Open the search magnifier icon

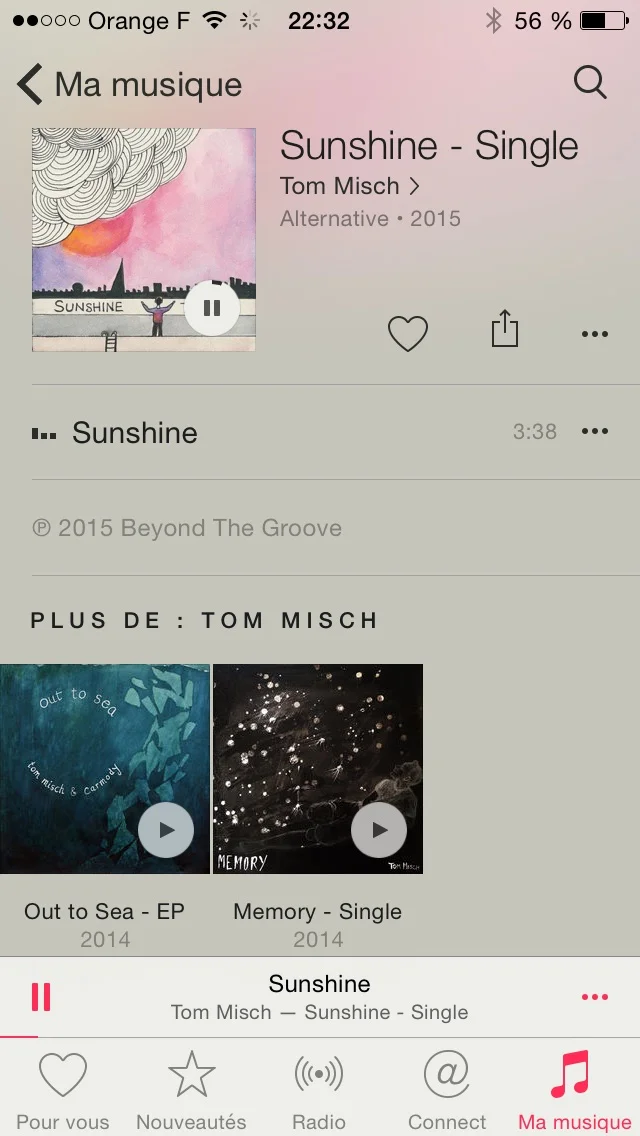click(x=590, y=83)
